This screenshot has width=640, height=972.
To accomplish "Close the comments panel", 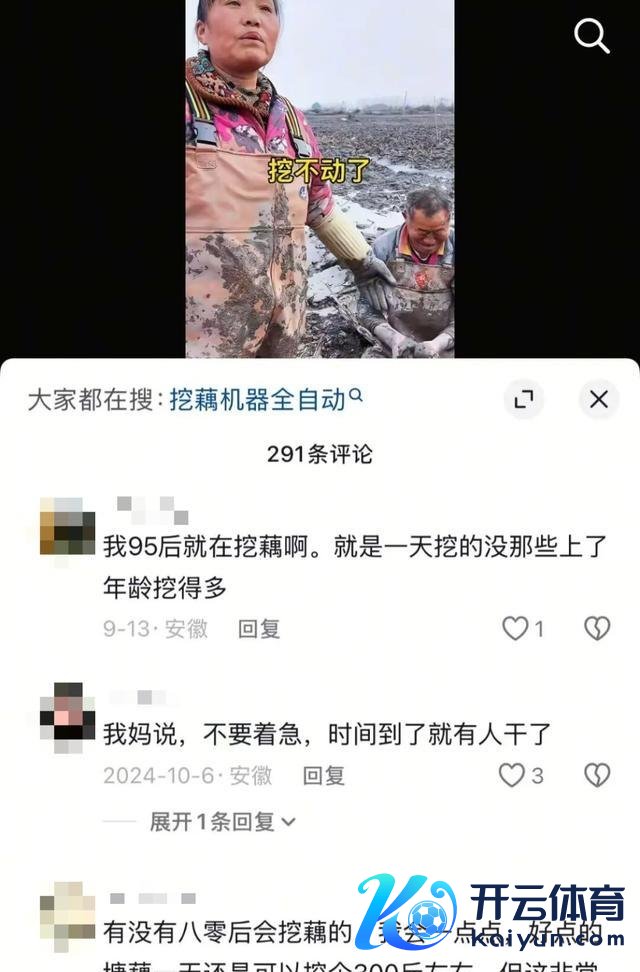I will click(598, 400).
